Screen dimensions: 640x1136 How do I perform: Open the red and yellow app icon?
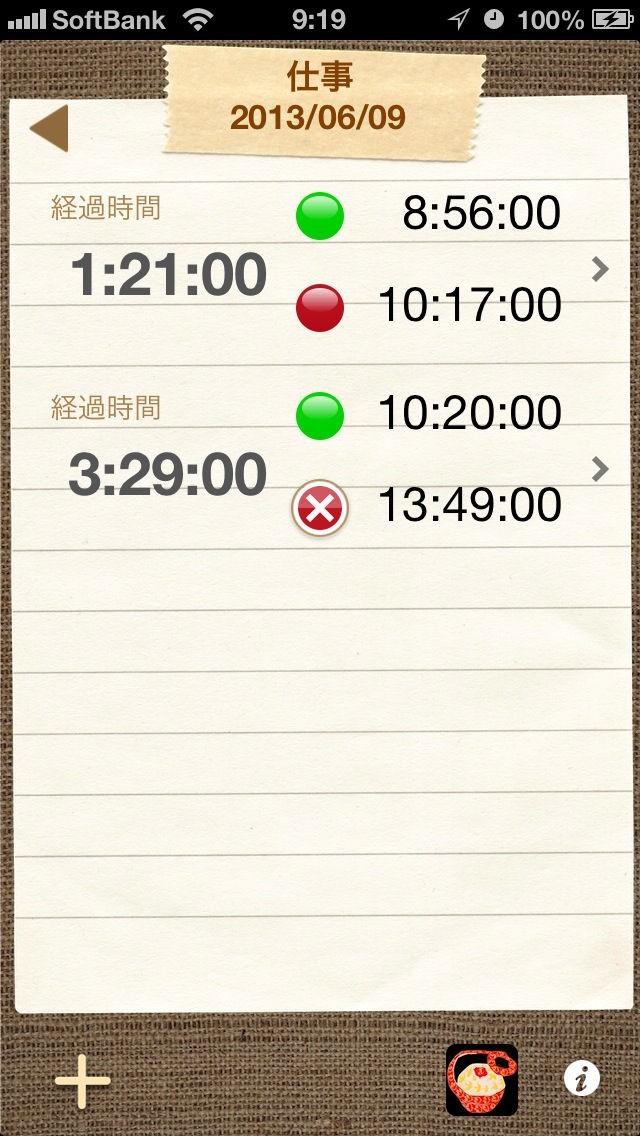tap(481, 1080)
